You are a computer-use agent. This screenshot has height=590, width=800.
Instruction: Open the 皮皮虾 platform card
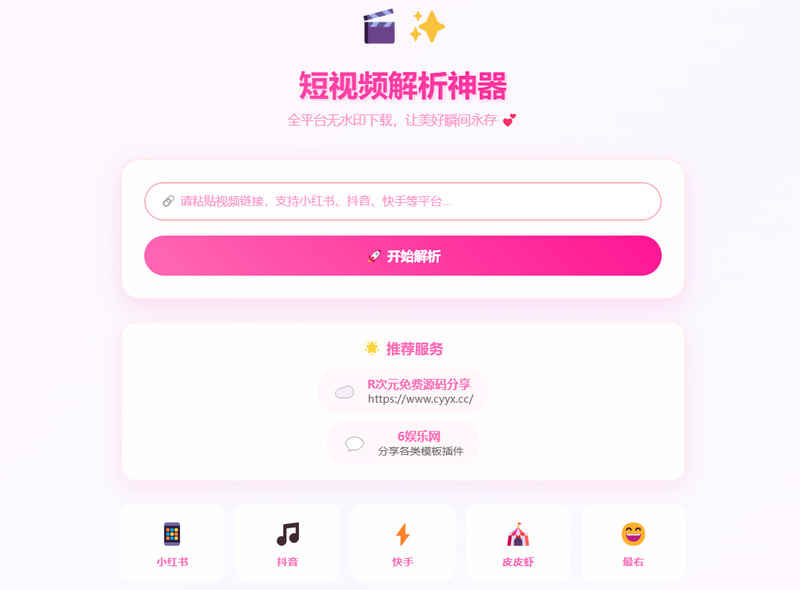(x=517, y=543)
